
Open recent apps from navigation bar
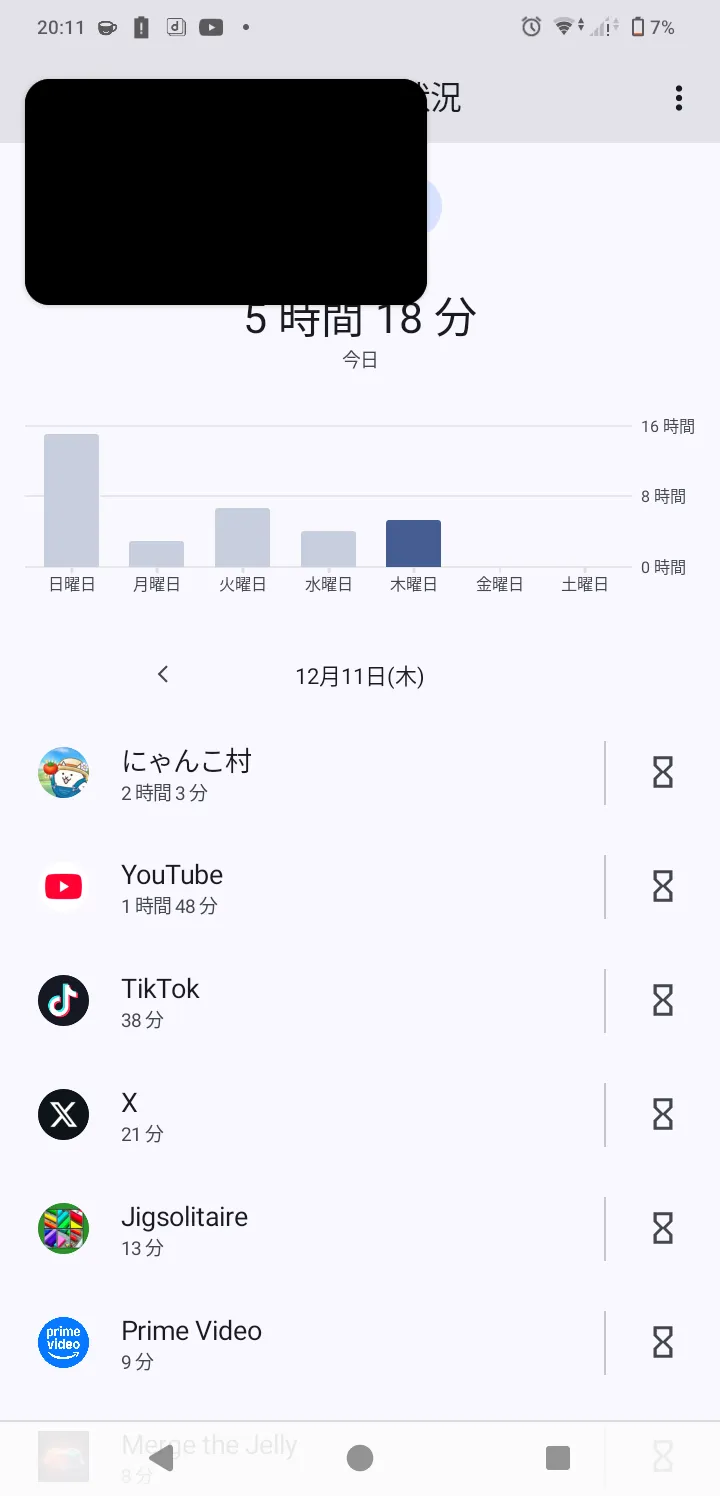click(x=558, y=1458)
